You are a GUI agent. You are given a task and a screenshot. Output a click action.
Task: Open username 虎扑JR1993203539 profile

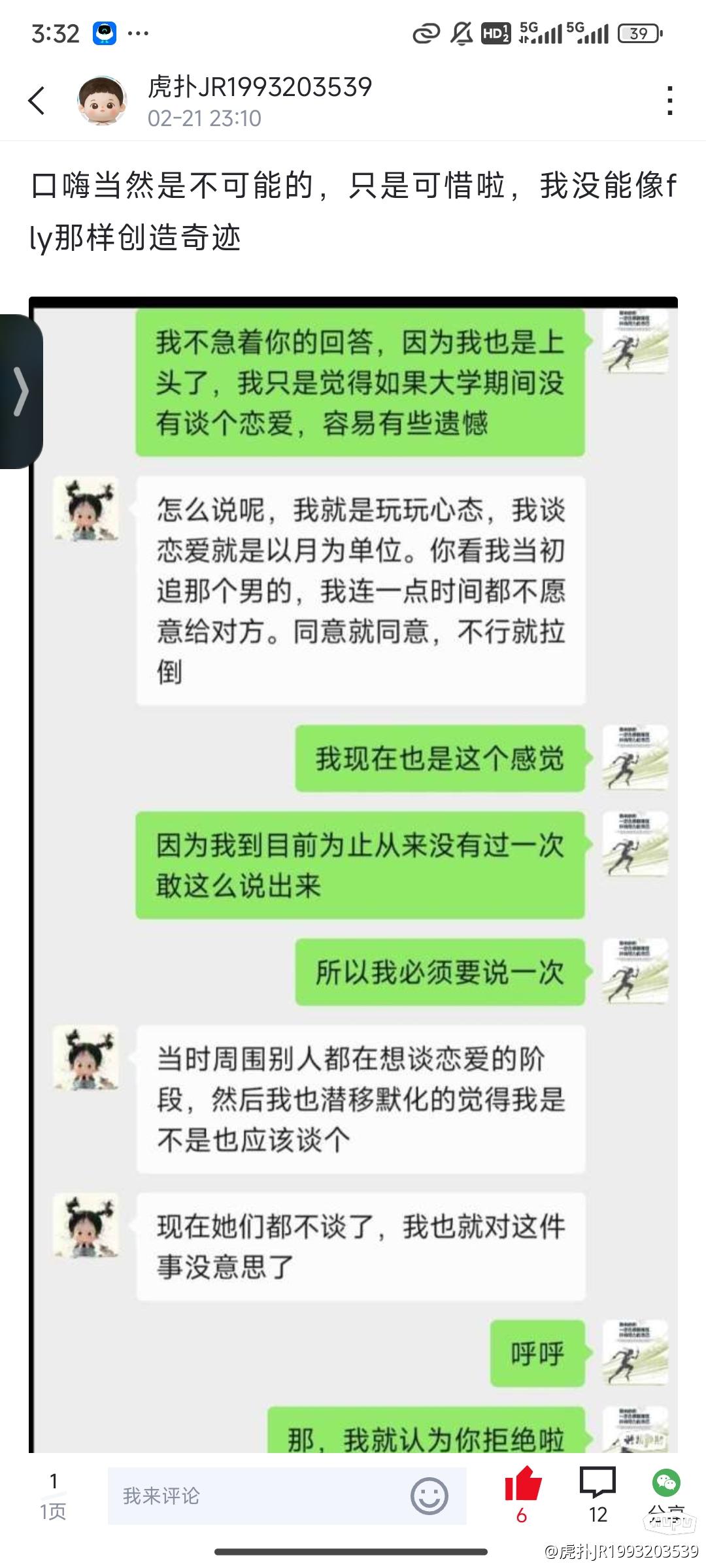point(260,87)
